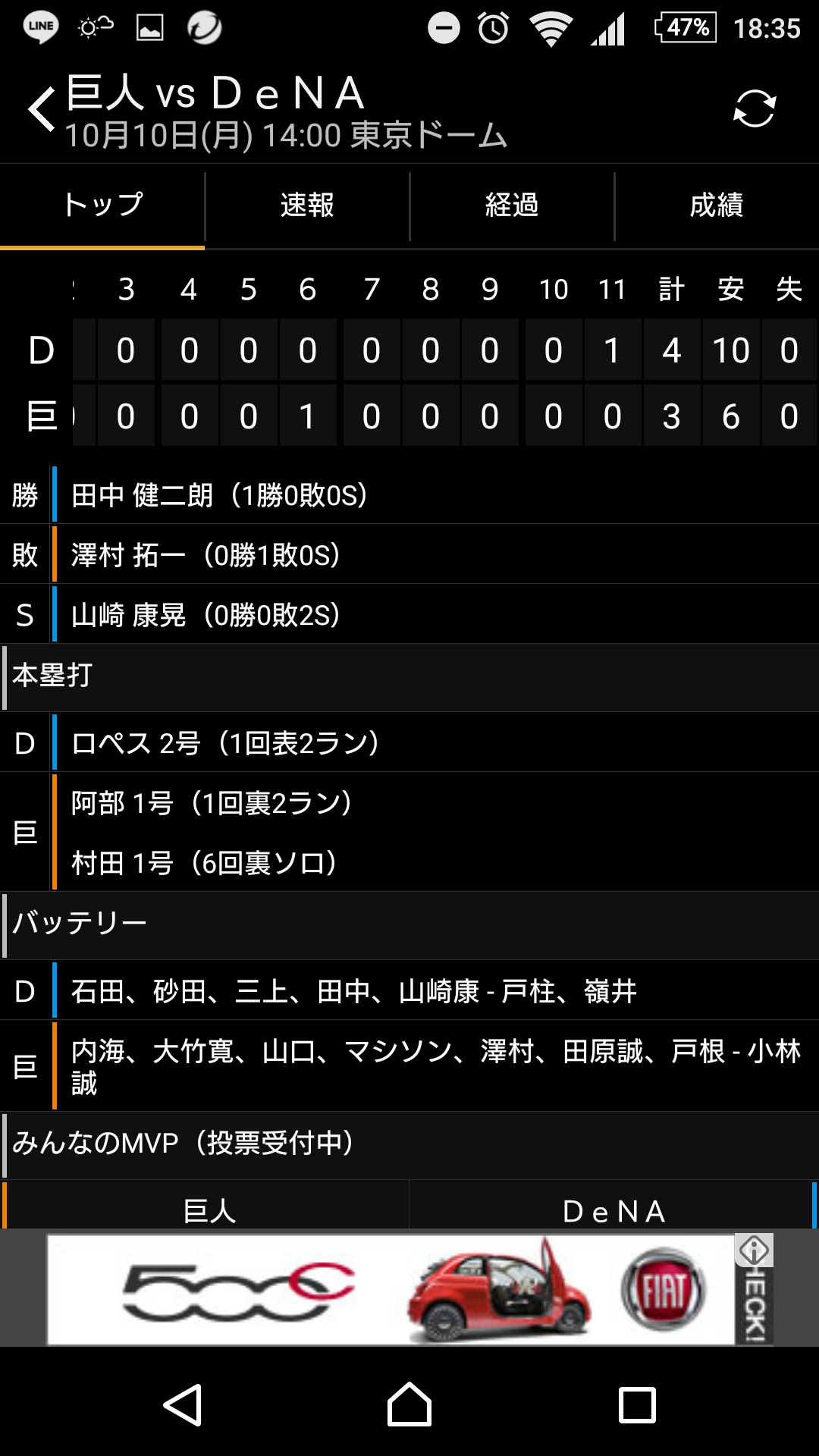
Task: Go to the Android home screen
Action: pyautogui.click(x=409, y=1404)
